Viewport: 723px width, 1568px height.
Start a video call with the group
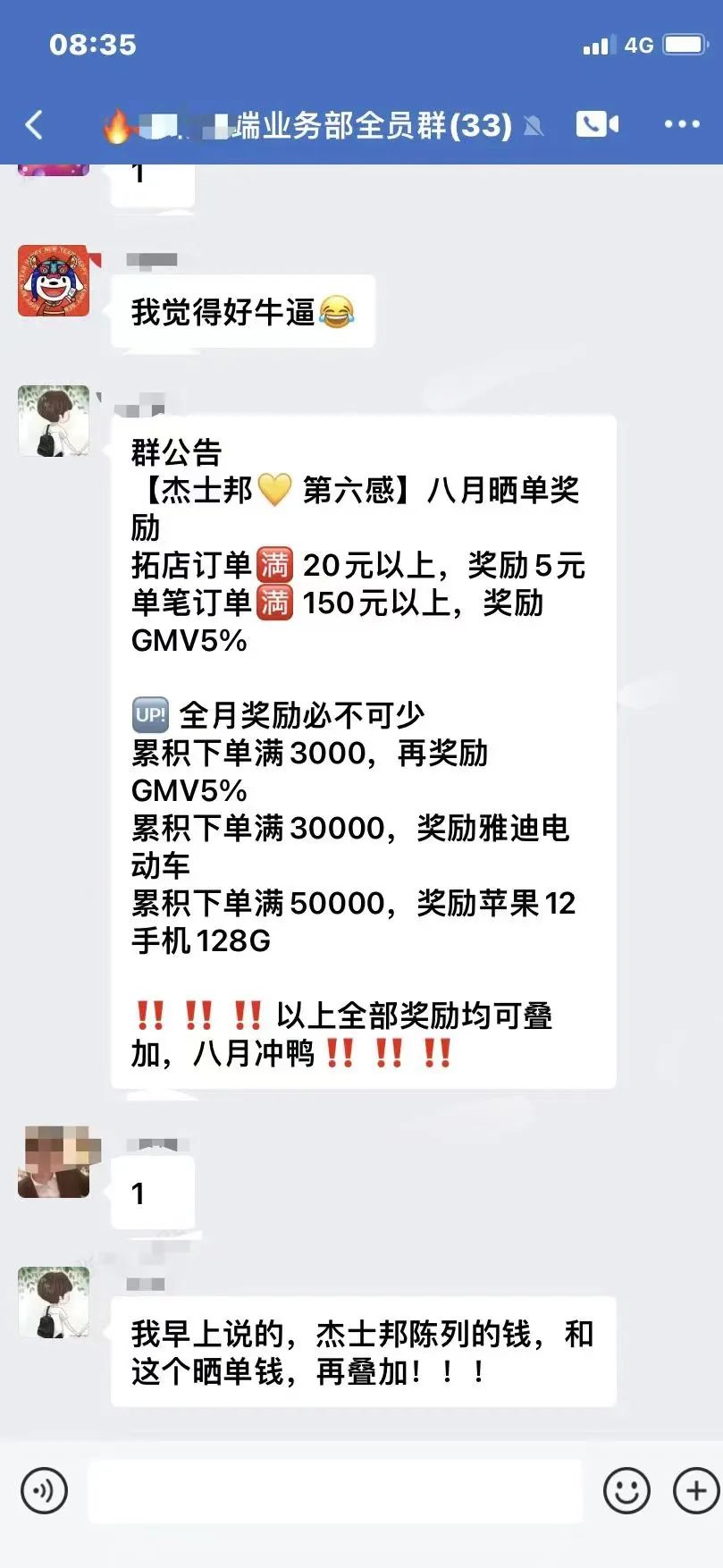596,124
